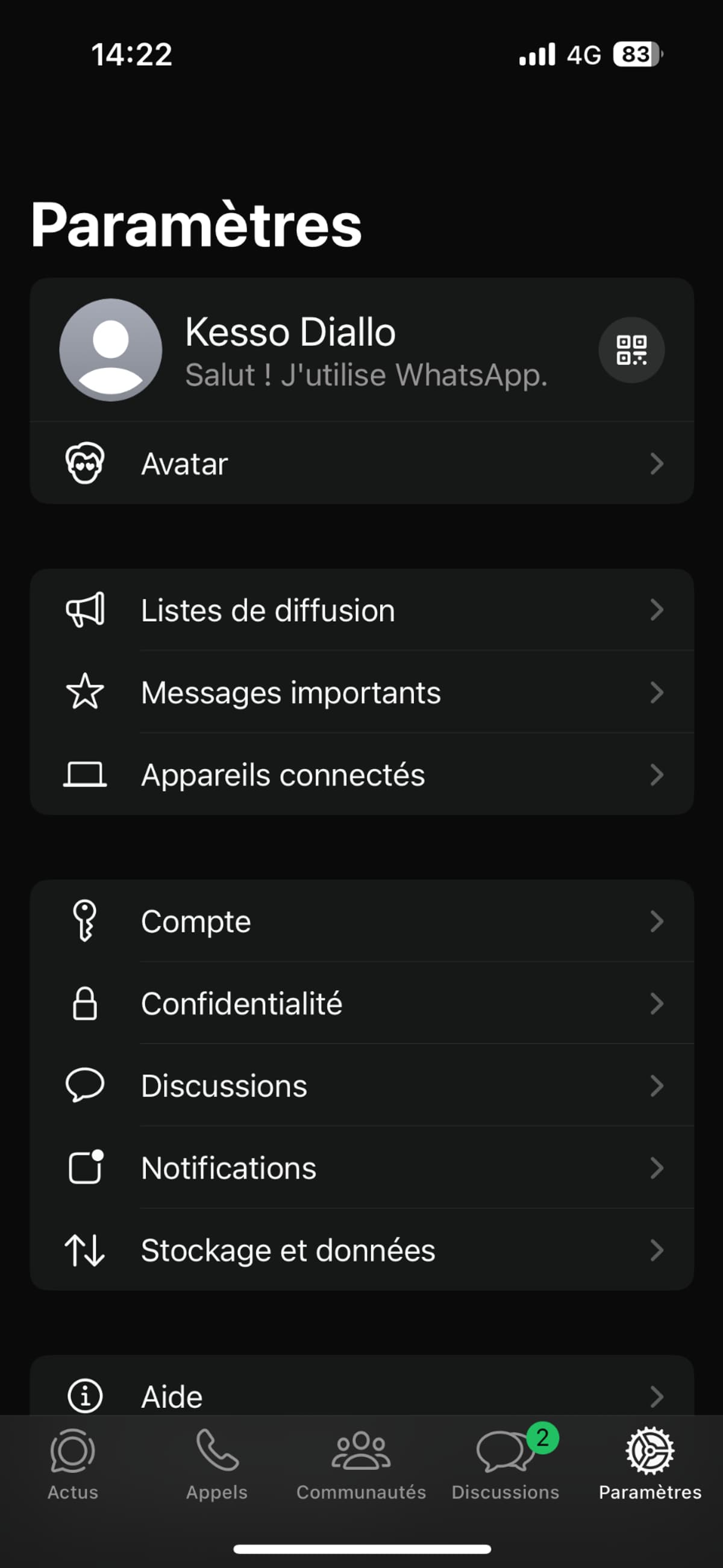The image size is (723, 1568).
Task: Open the Actus tab
Action: coord(72,1473)
